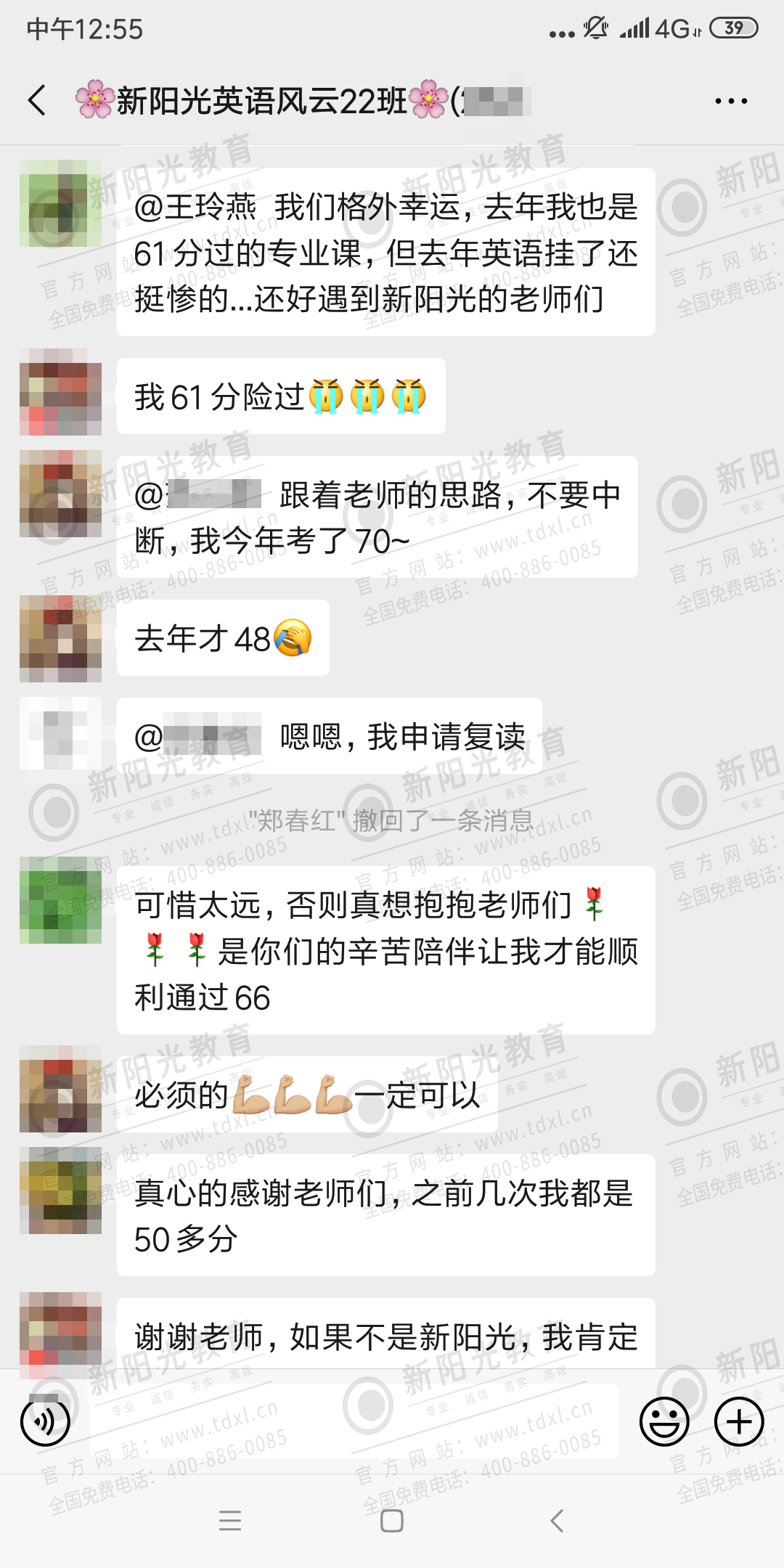Focus the message text input field

[x=354, y=1421]
